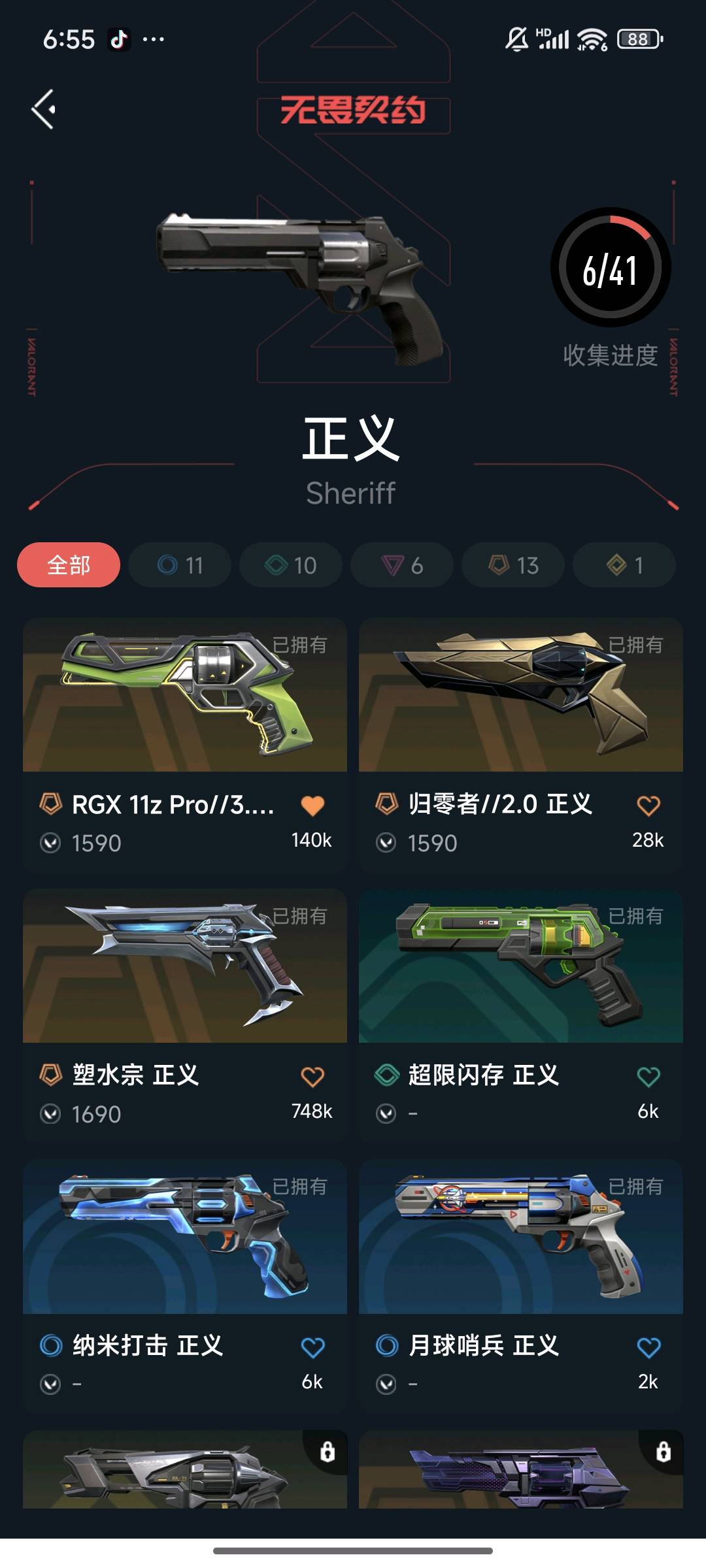The image size is (706, 1568).
Task: Filter skins by the purple tier showing 6
Action: [x=402, y=565]
